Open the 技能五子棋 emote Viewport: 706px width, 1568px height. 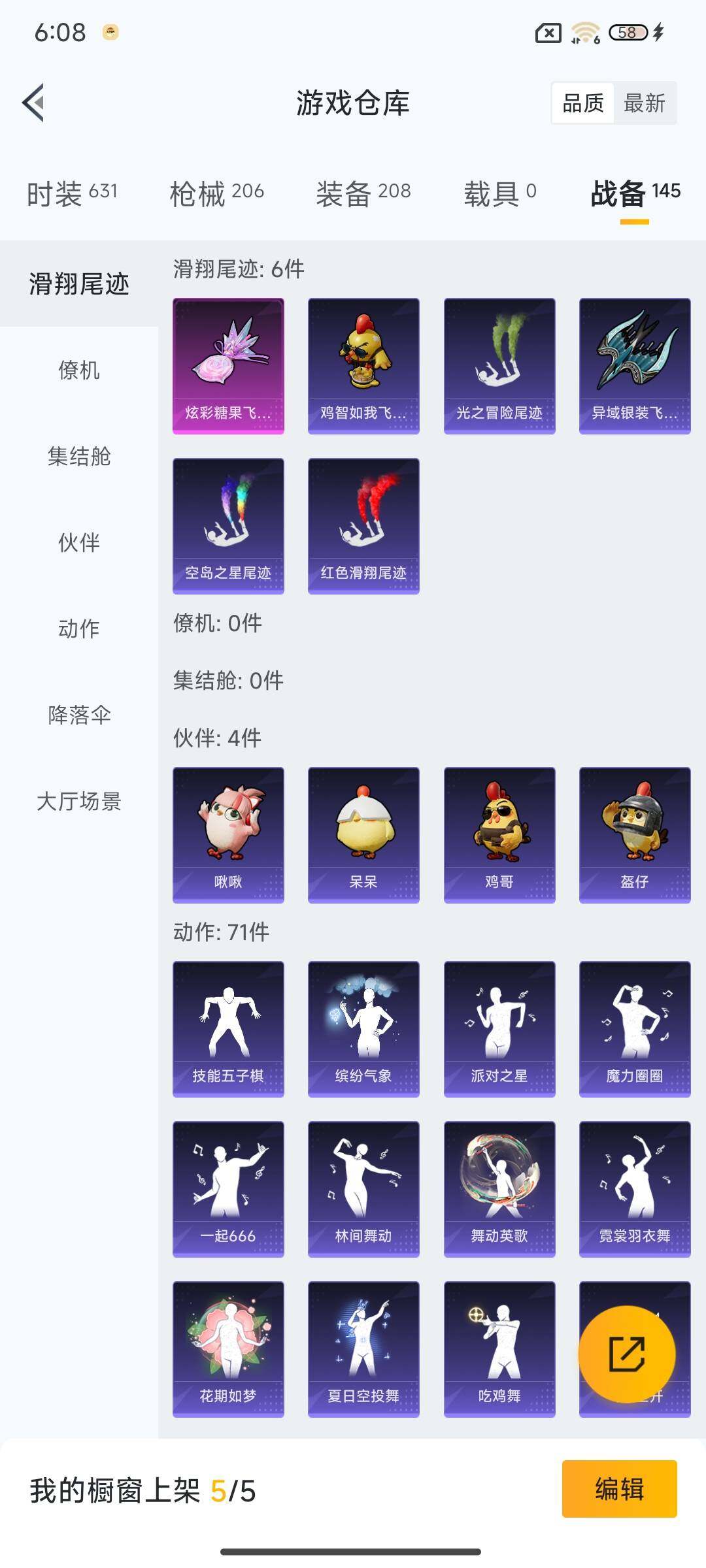click(228, 1026)
